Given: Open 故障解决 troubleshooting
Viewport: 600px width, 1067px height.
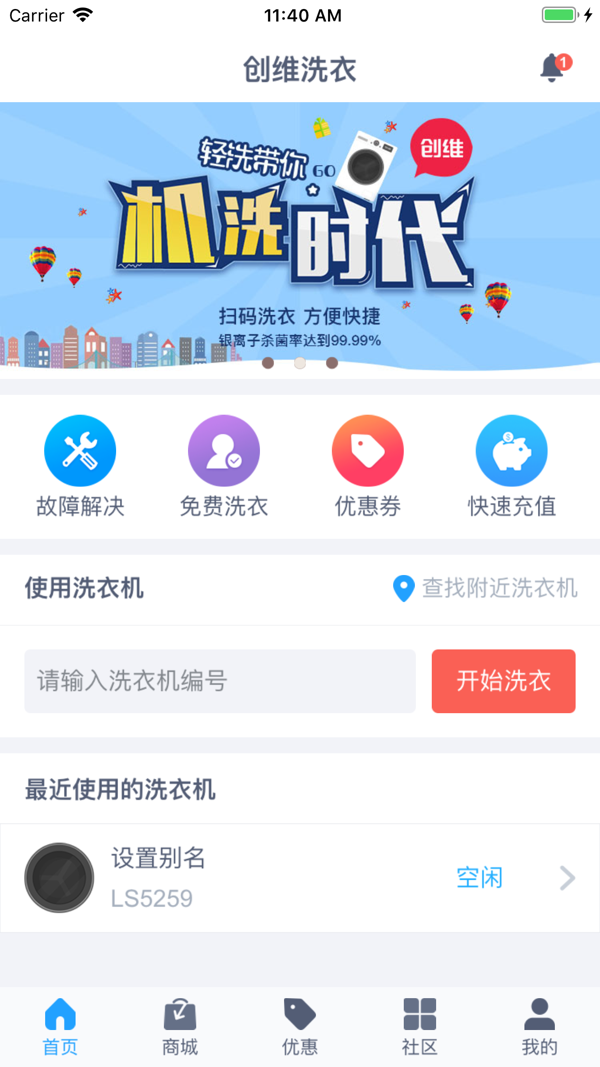Looking at the screenshot, I should pos(80,466).
